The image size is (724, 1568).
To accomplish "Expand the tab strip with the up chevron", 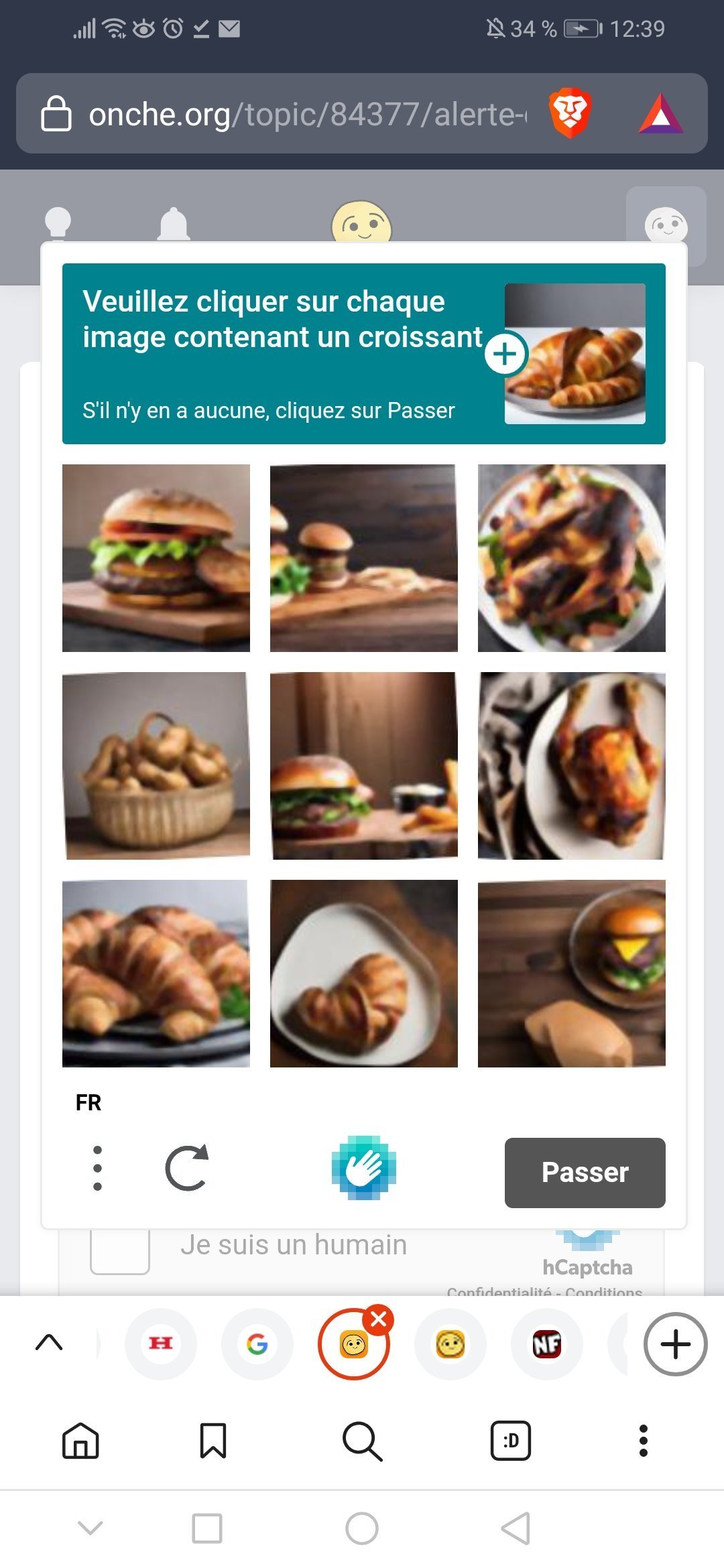I will [x=49, y=1343].
